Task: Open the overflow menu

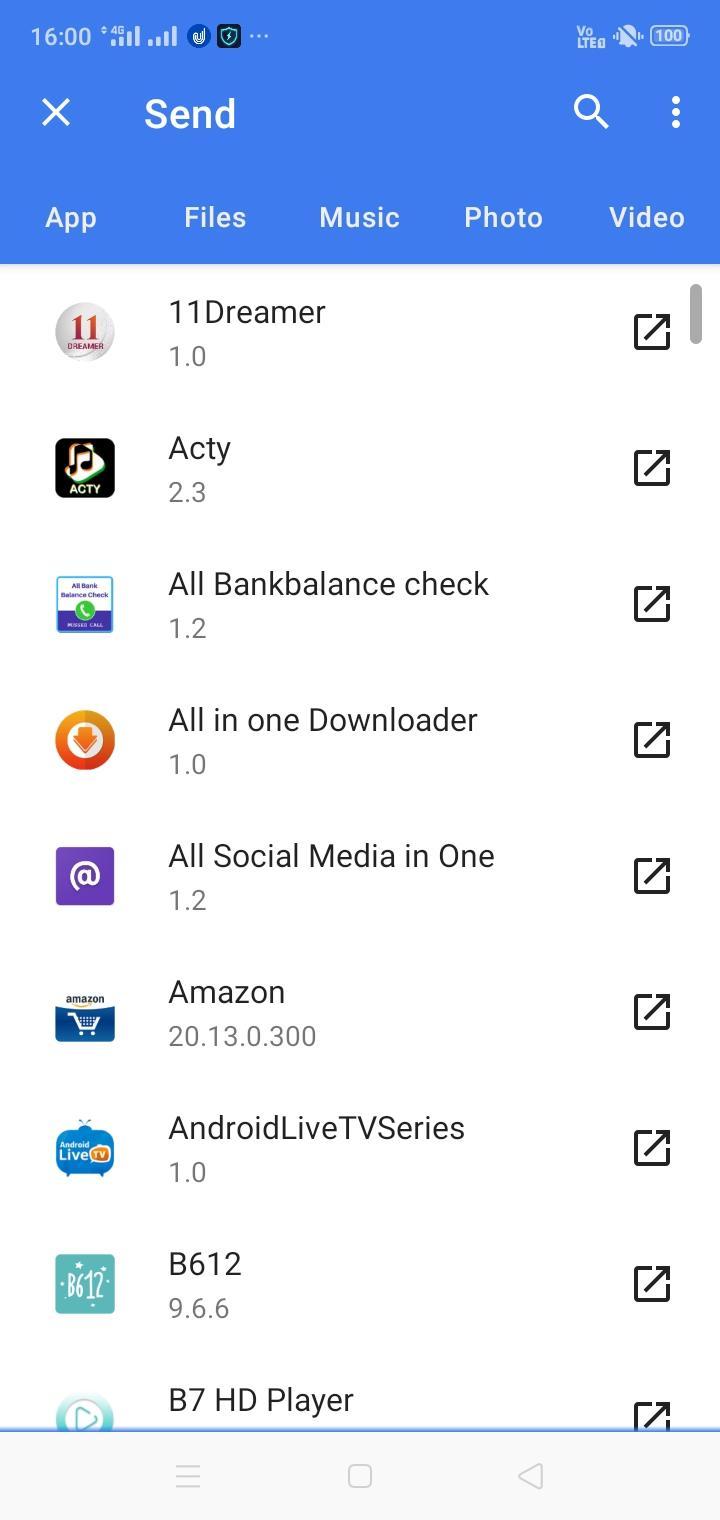Action: (676, 113)
